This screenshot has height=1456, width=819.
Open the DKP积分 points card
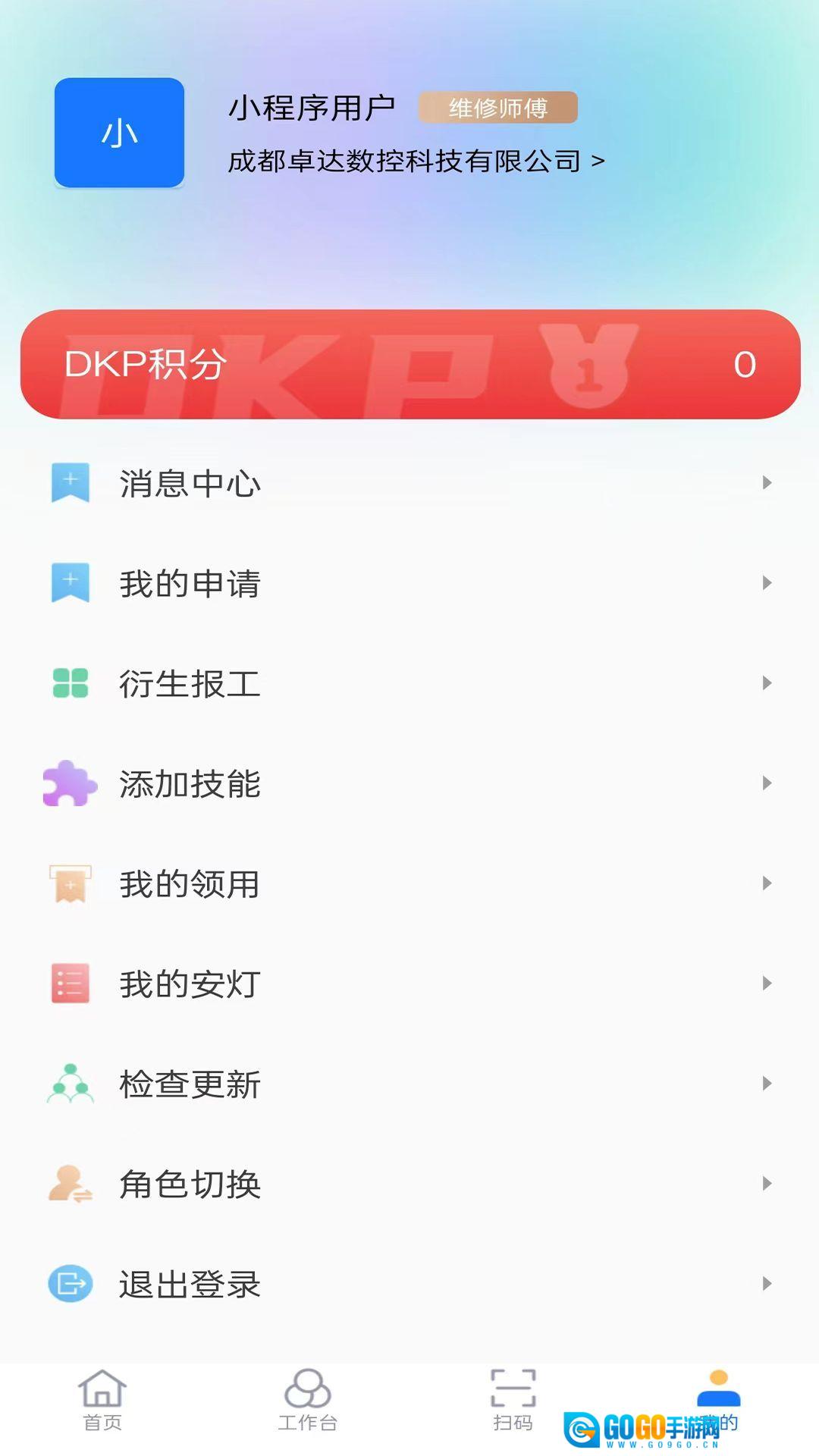pyautogui.click(x=409, y=364)
